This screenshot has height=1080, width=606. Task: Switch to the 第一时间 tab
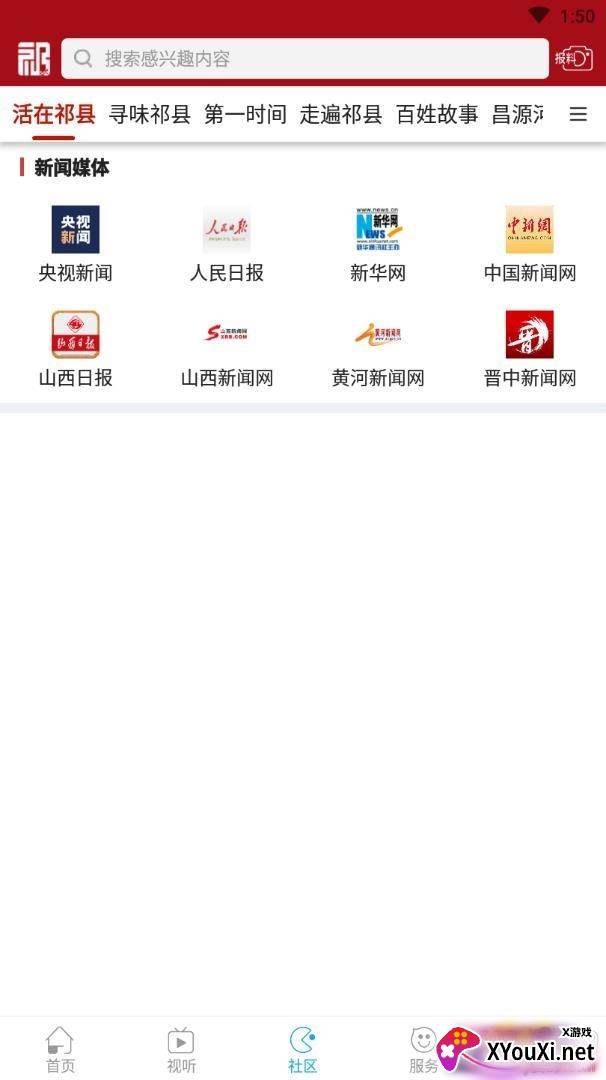point(245,114)
